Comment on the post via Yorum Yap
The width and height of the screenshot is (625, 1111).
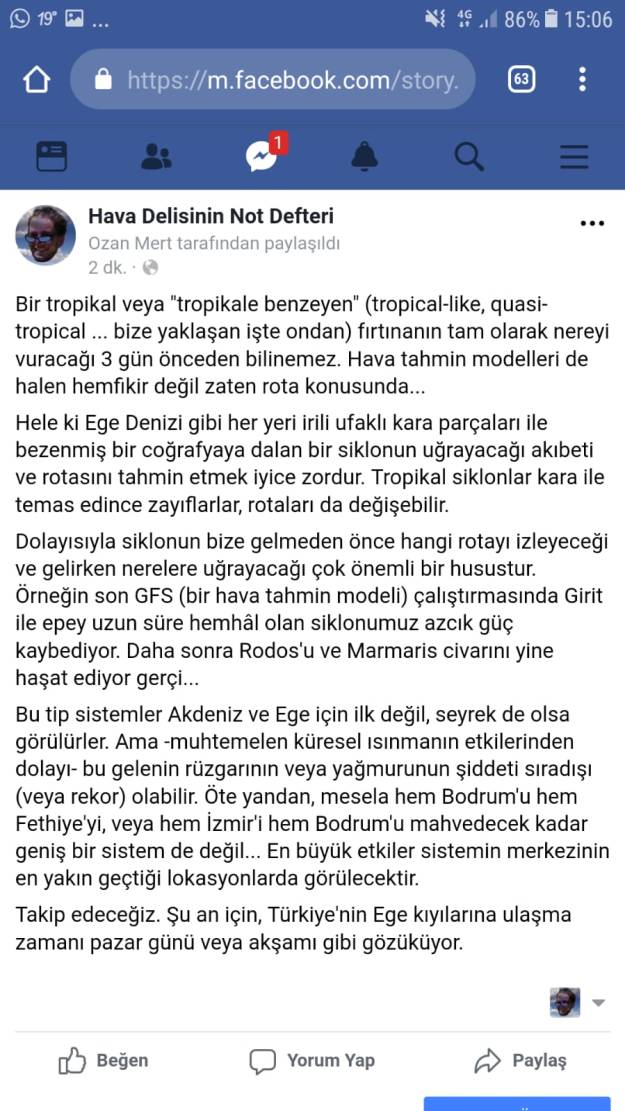[x=312, y=1061]
